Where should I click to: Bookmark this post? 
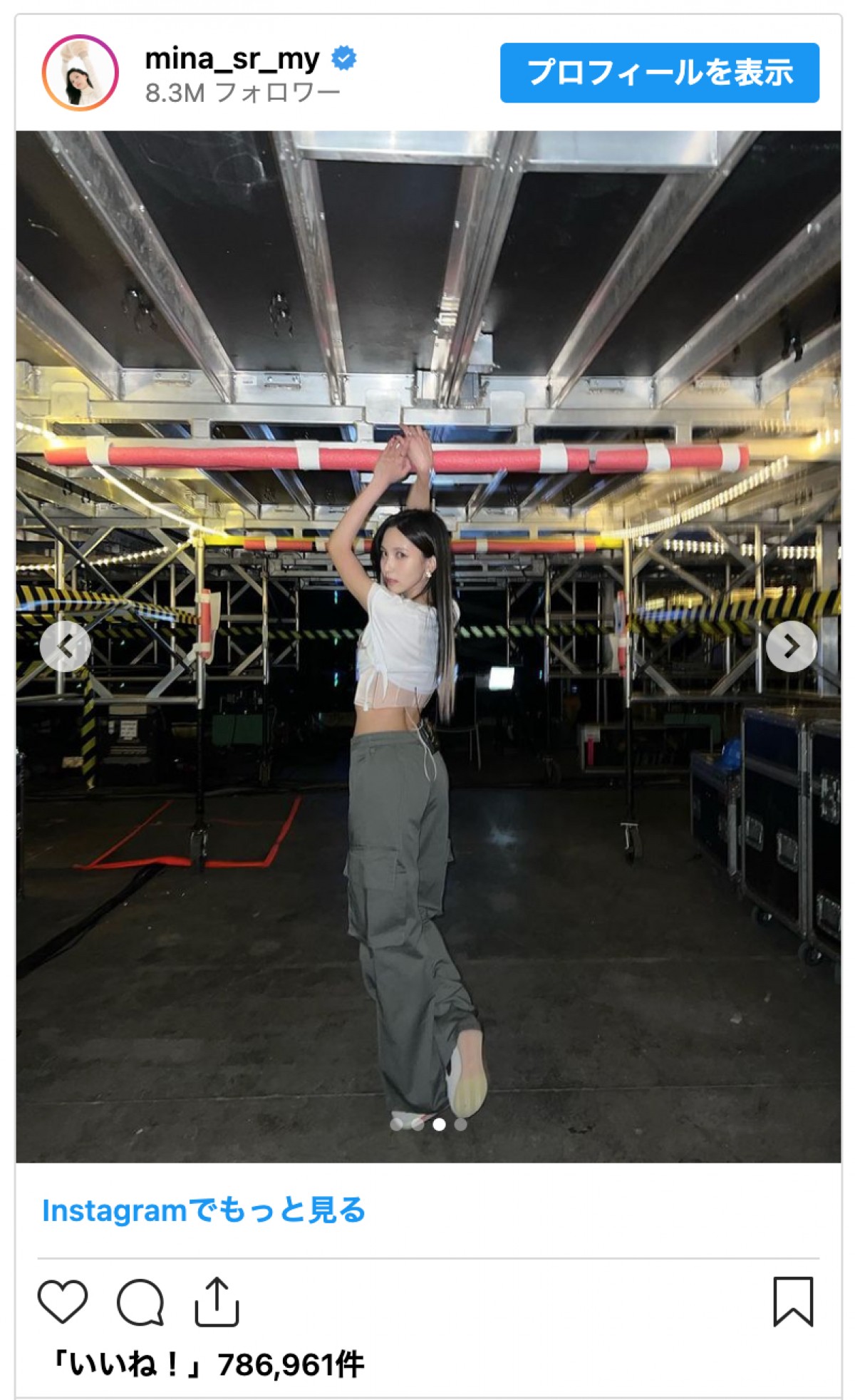click(793, 1301)
